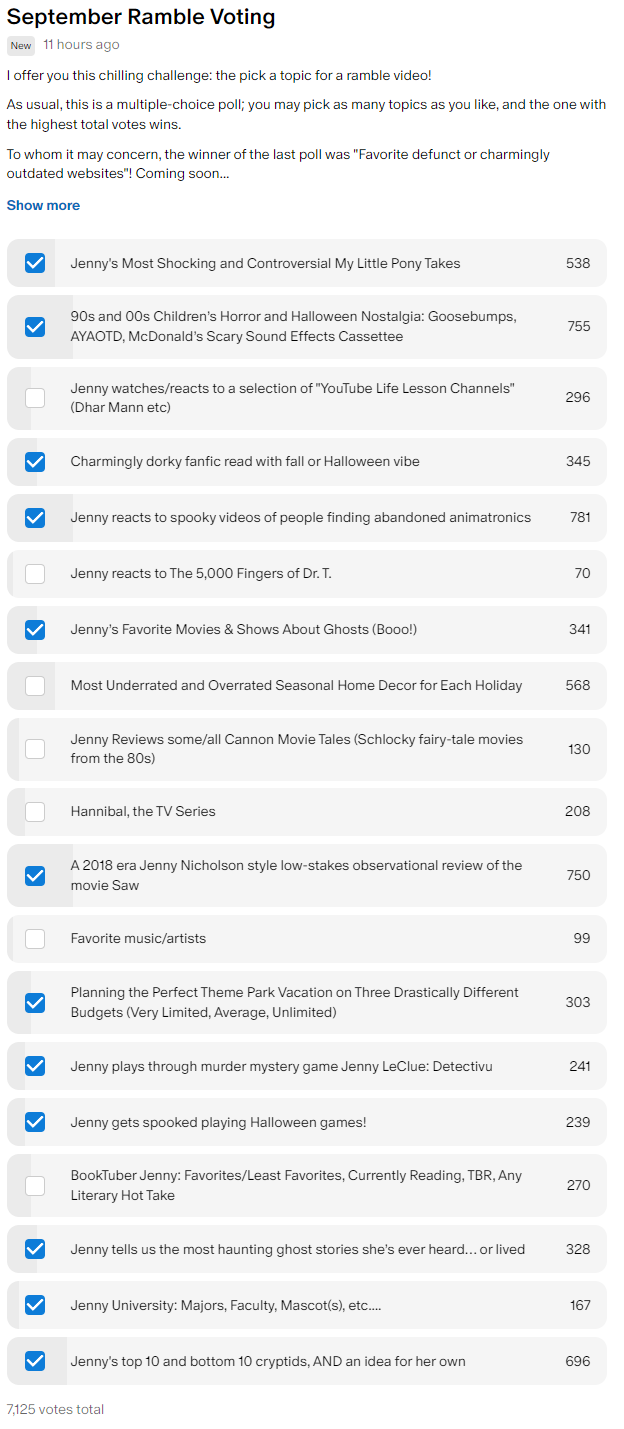This screenshot has height=1429, width=624.
Task: Select the YouTube Life Lesson Channels option
Action: tap(35, 397)
